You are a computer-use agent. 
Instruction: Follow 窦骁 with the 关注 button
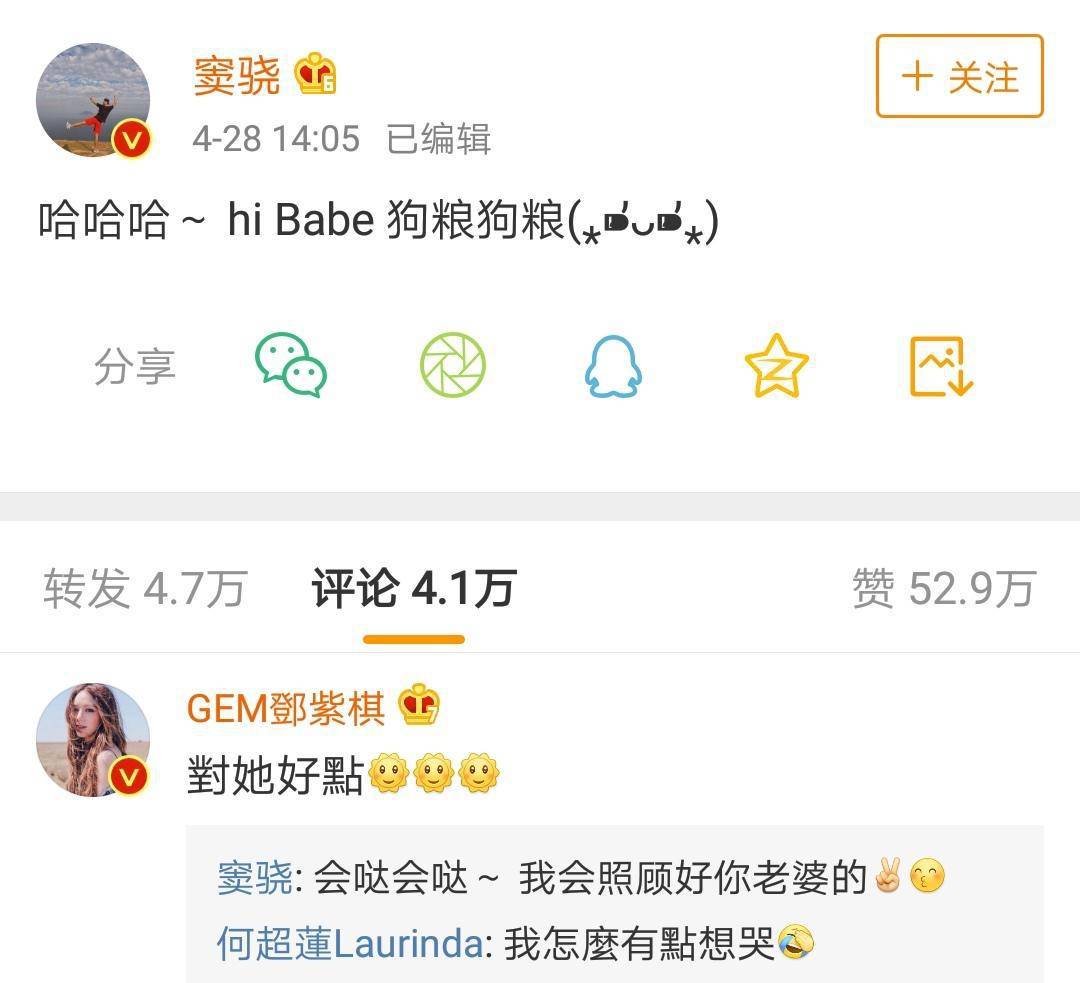[x=959, y=77]
